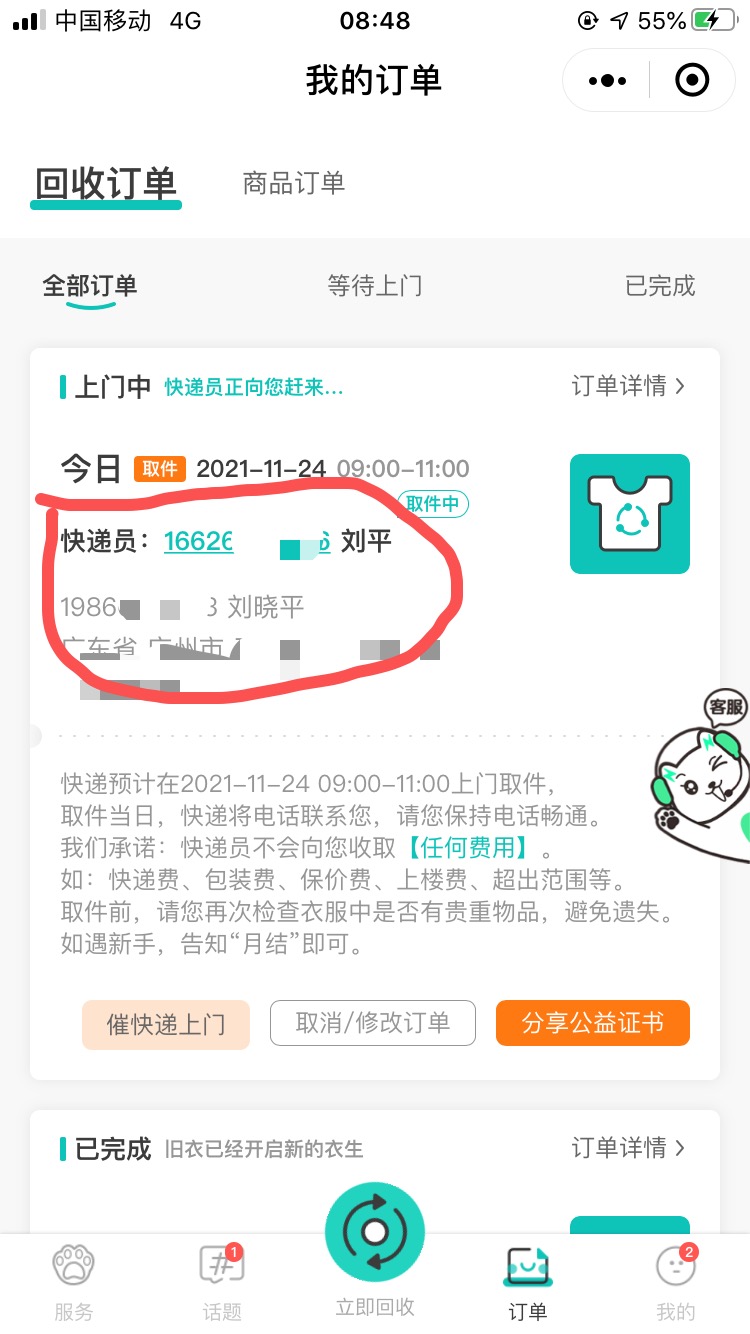Select the 全部订单 filter
Viewport: 750px width, 1334px height.
click(90, 286)
